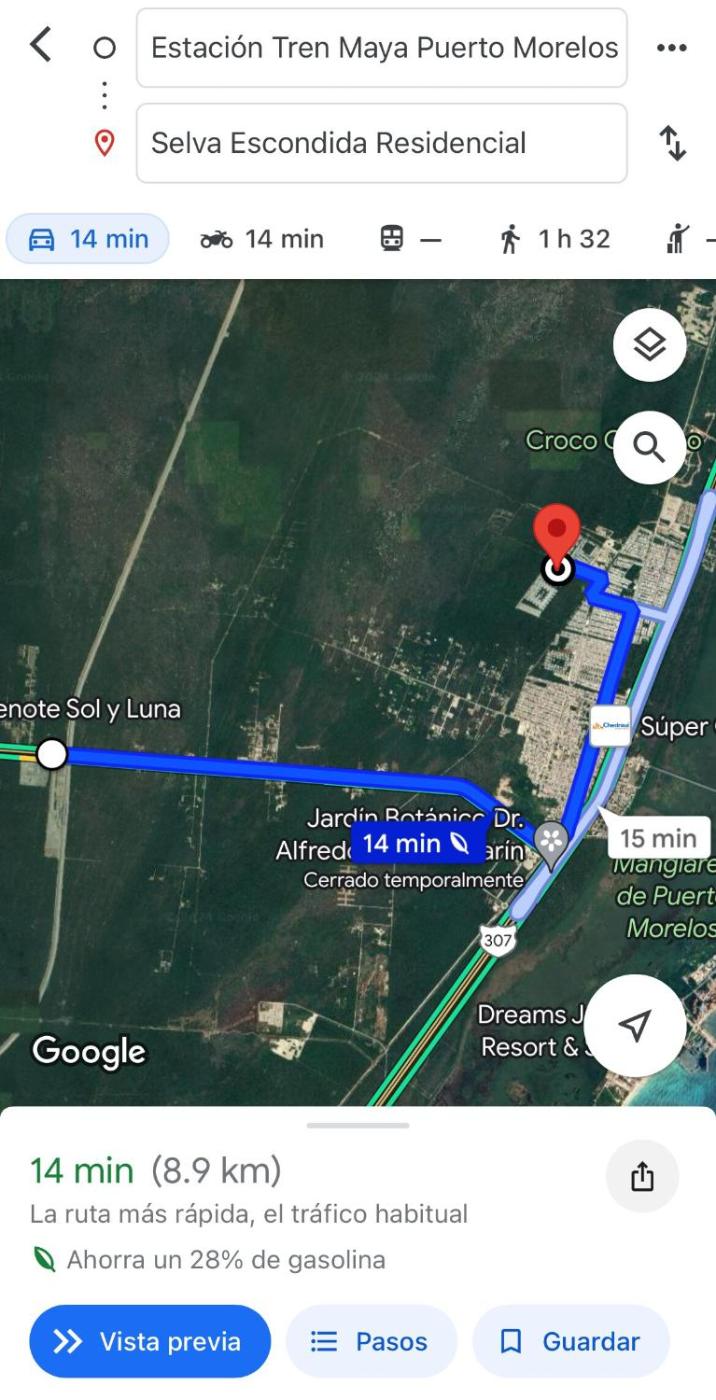The height and width of the screenshot is (1400, 716).
Task: Swap origin and destination
Action: 672,144
